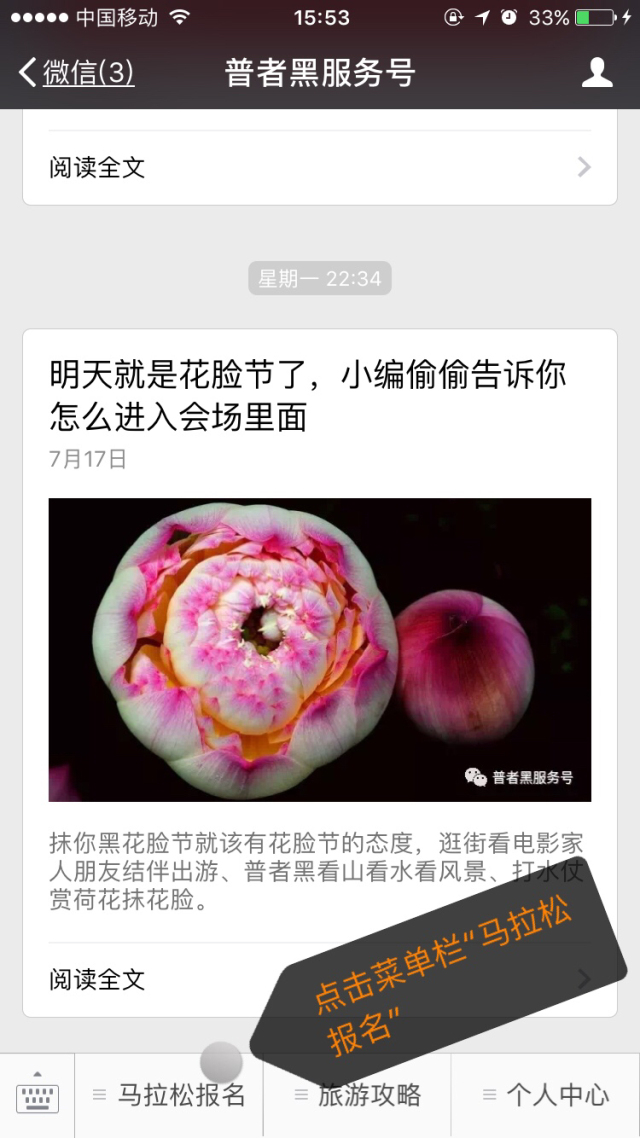Viewport: 640px width, 1138px height.
Task: Open the account profile icon
Action: 596,73
